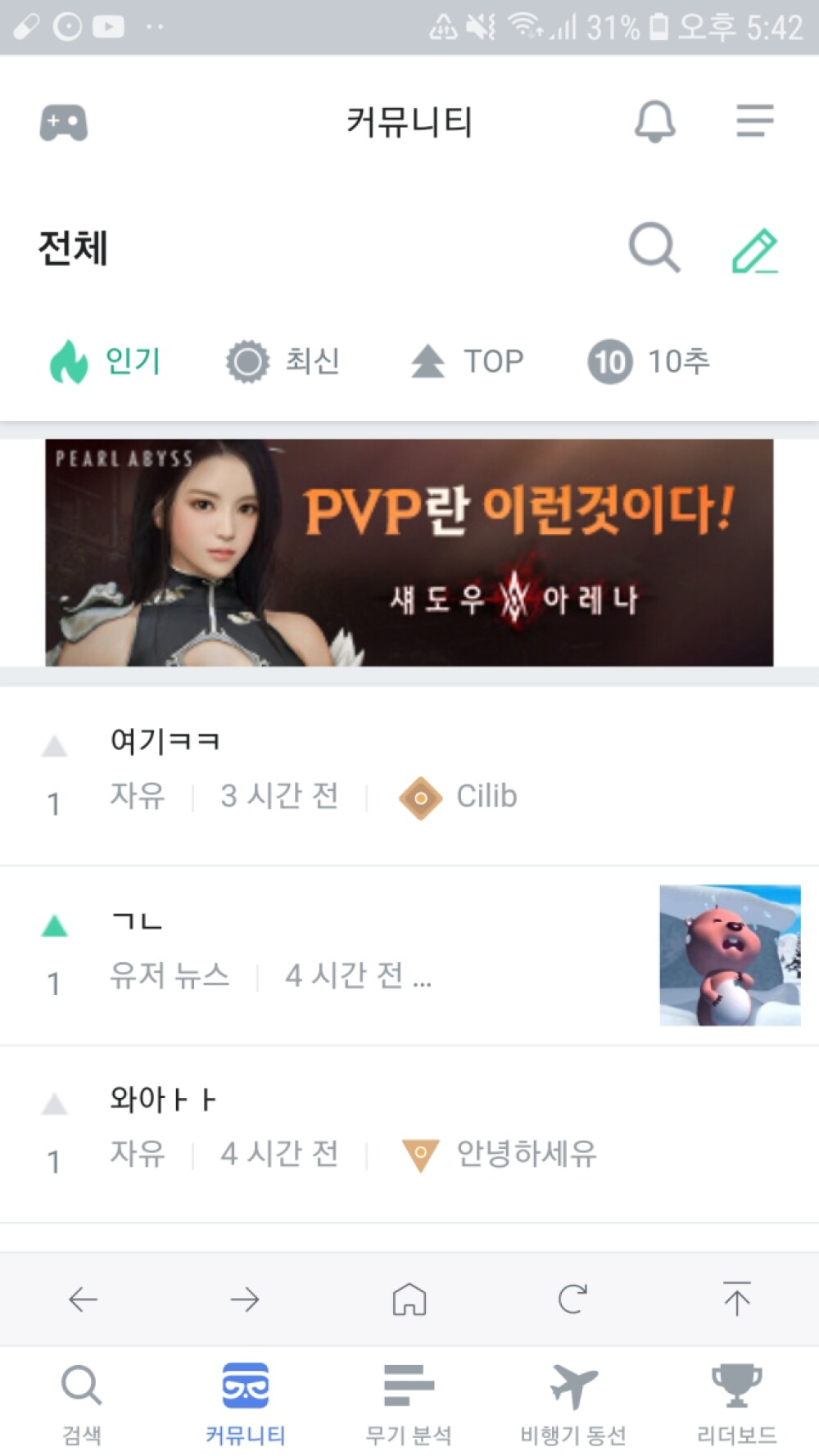Reload the page
Screen dimensions: 819x1456
click(572, 1299)
